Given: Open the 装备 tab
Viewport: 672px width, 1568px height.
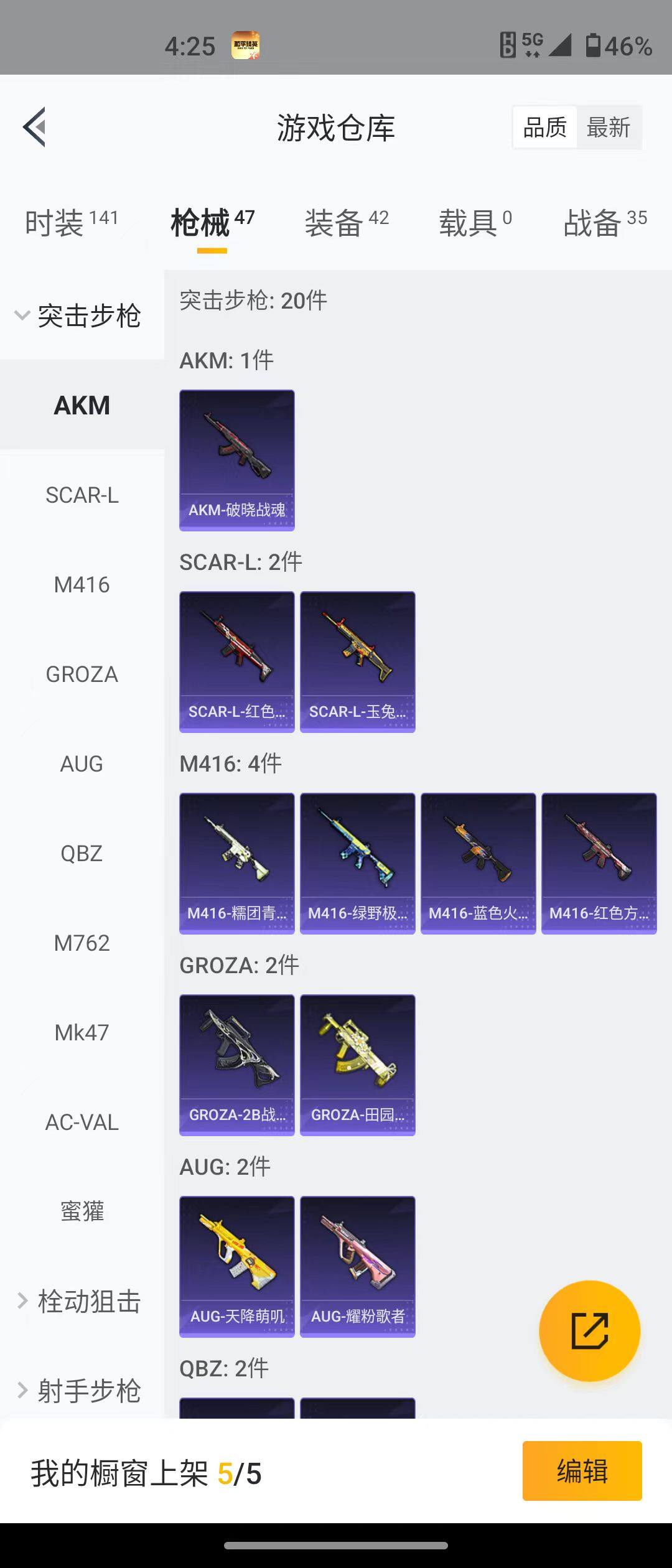Looking at the screenshot, I should point(346,223).
